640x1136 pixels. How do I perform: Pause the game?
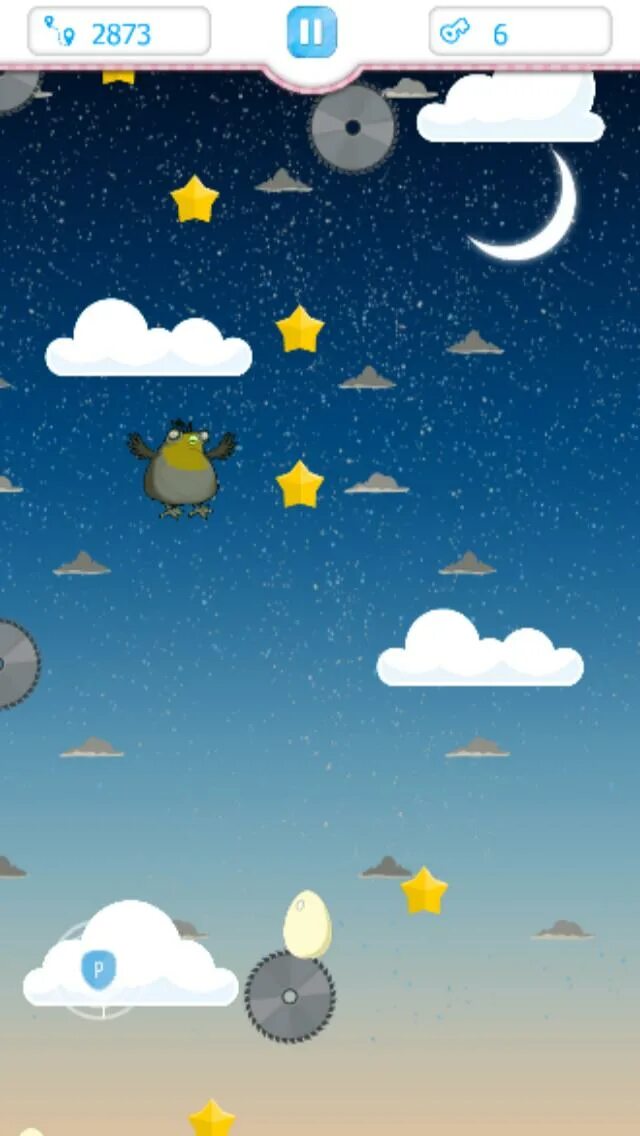(x=312, y=32)
